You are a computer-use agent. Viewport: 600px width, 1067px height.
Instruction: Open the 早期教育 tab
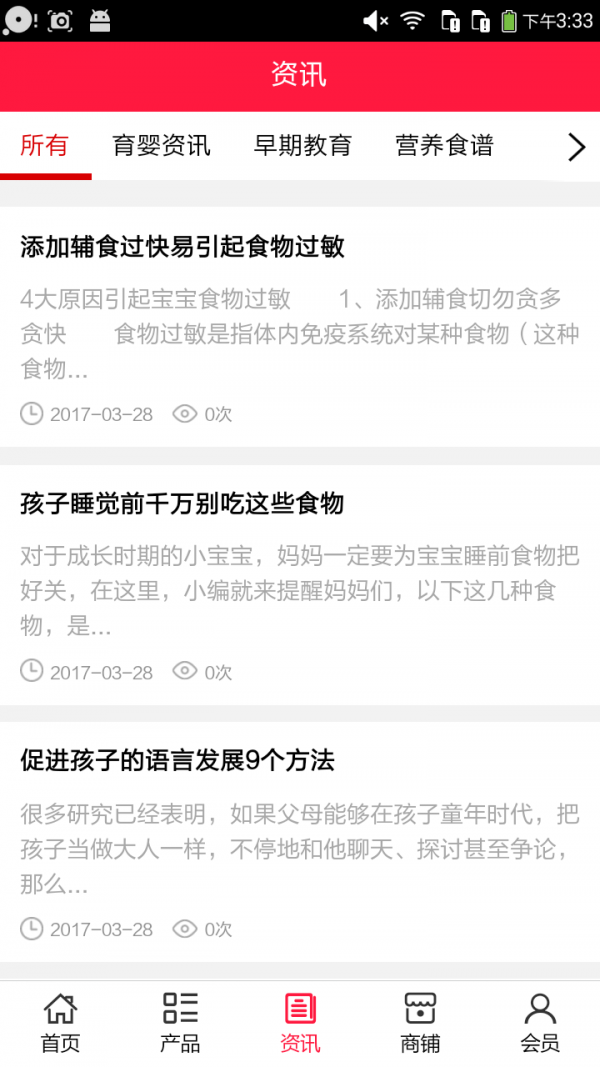(x=303, y=146)
